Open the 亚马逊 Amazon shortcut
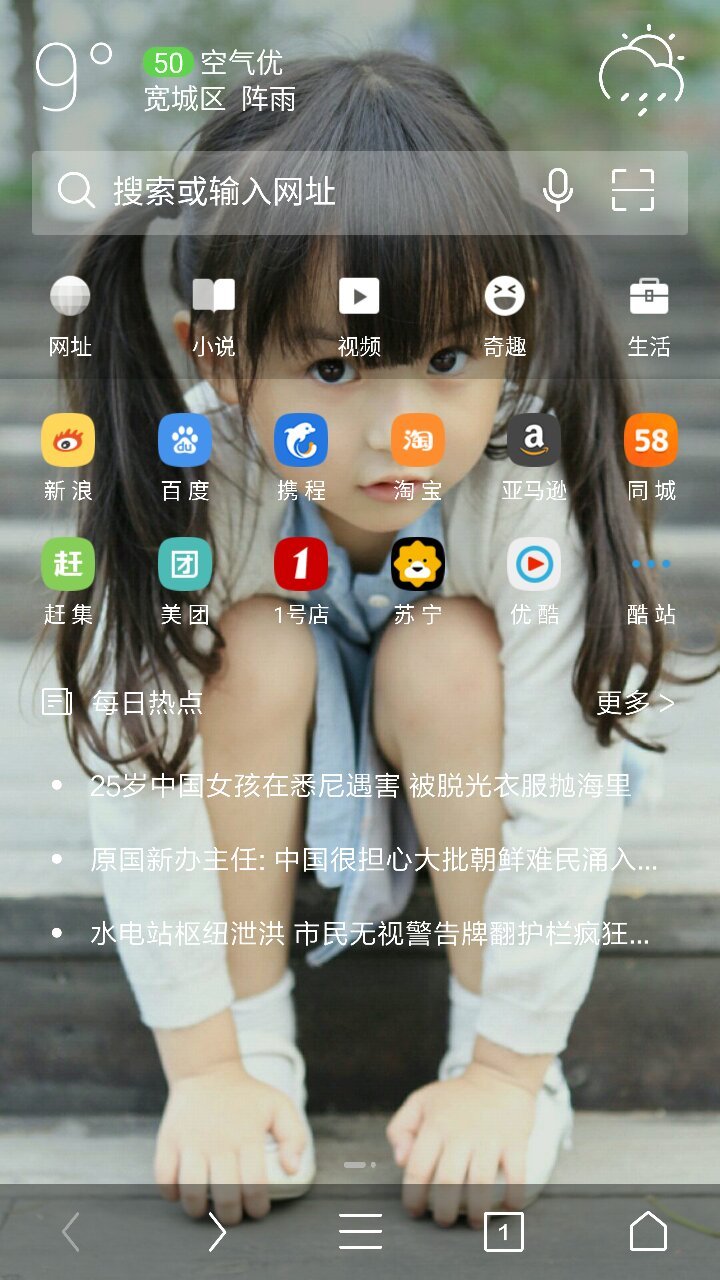This screenshot has width=720, height=1280. (x=534, y=457)
